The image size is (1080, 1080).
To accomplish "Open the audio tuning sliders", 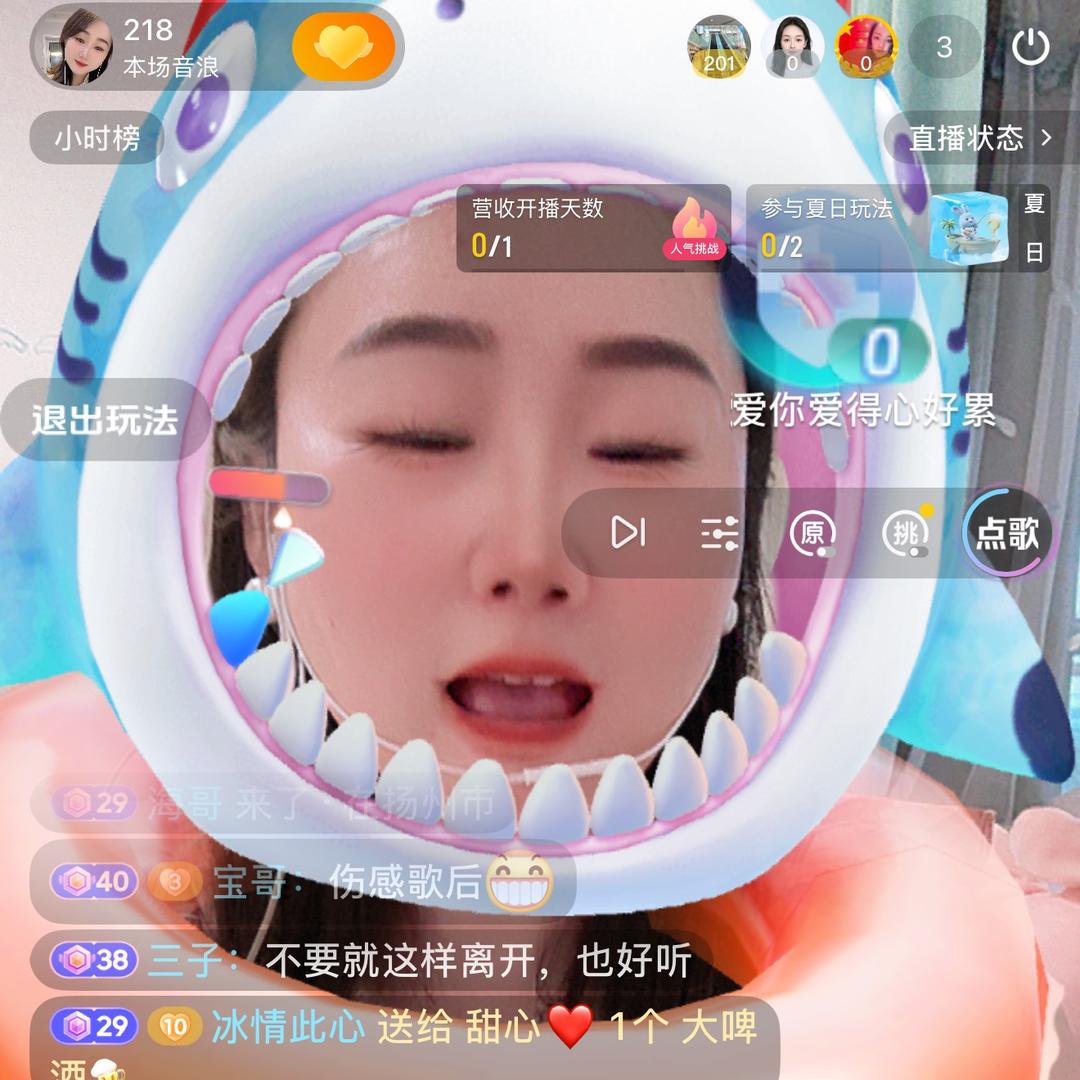I will [719, 534].
